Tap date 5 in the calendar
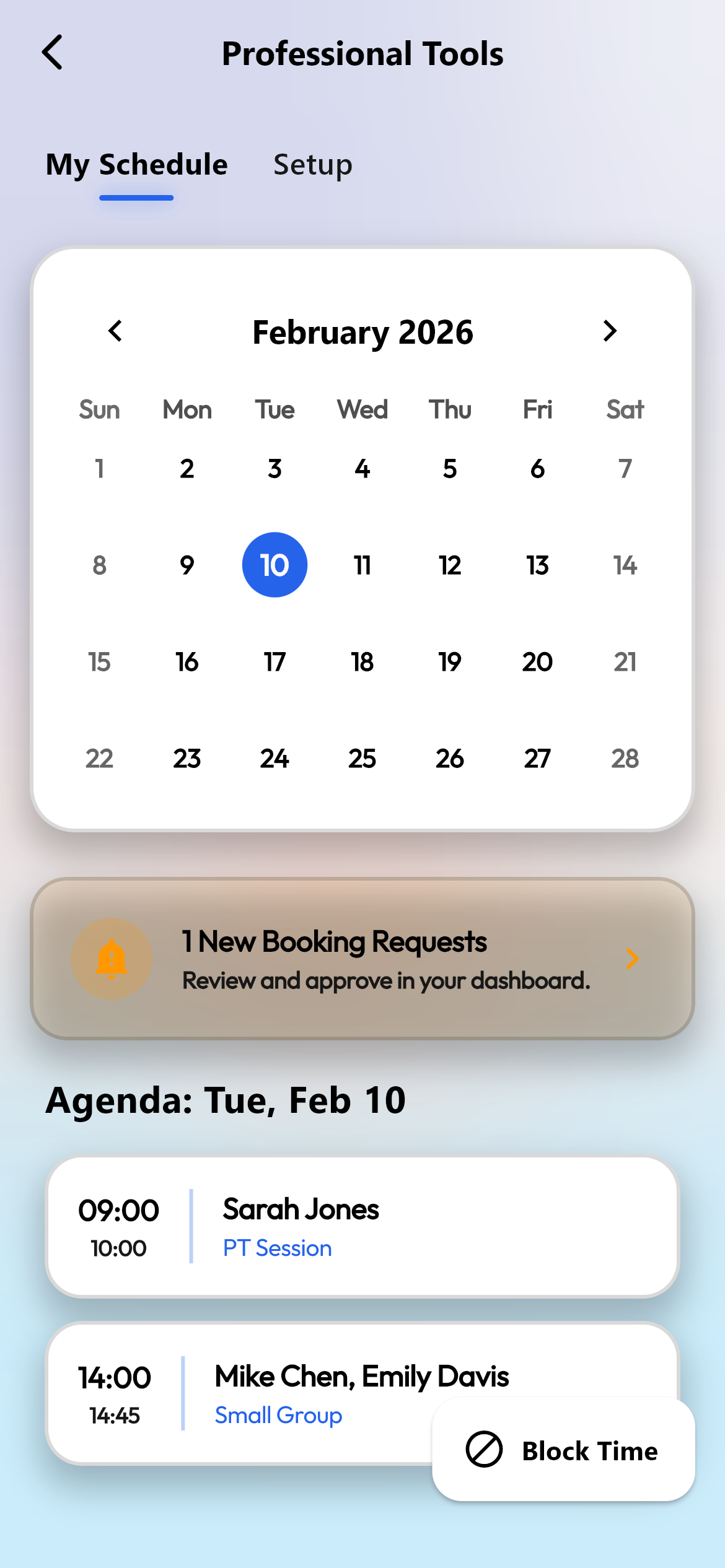The height and width of the screenshot is (1568, 725). (x=450, y=469)
